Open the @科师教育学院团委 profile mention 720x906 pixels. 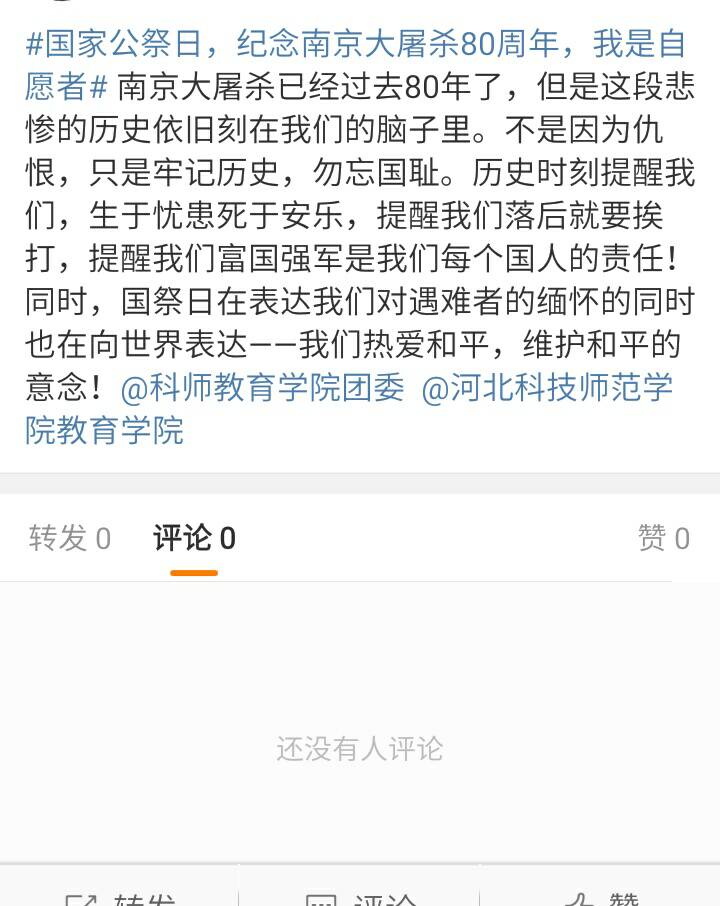pos(262,388)
